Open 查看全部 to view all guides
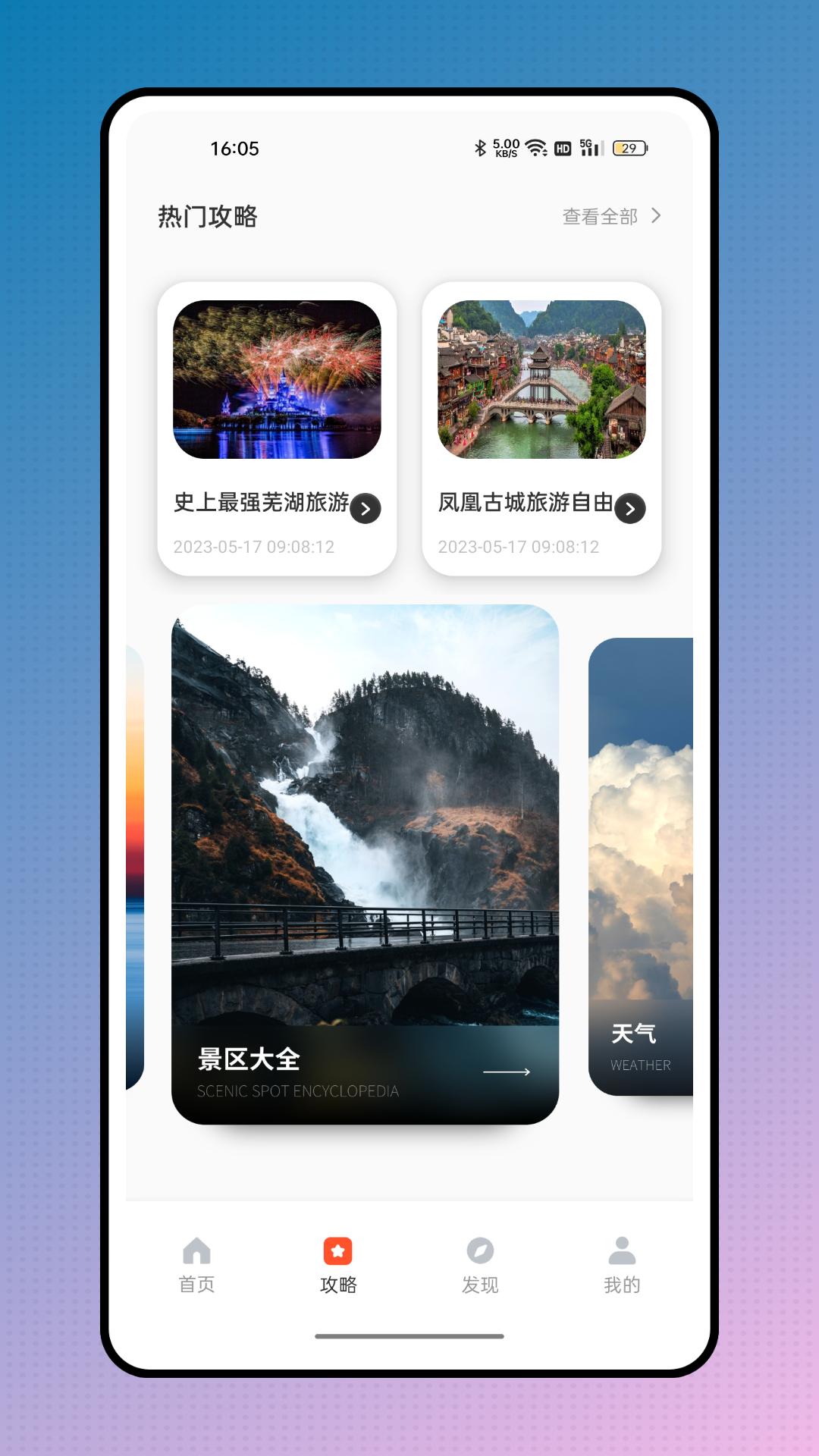The width and height of the screenshot is (819, 1456). coord(611,217)
